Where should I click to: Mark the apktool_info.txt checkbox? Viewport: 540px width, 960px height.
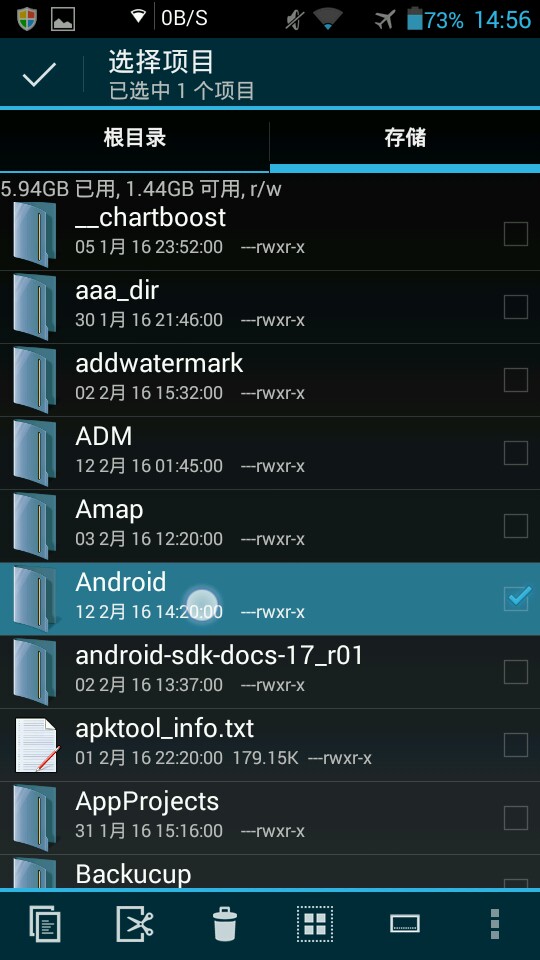pyautogui.click(x=516, y=745)
